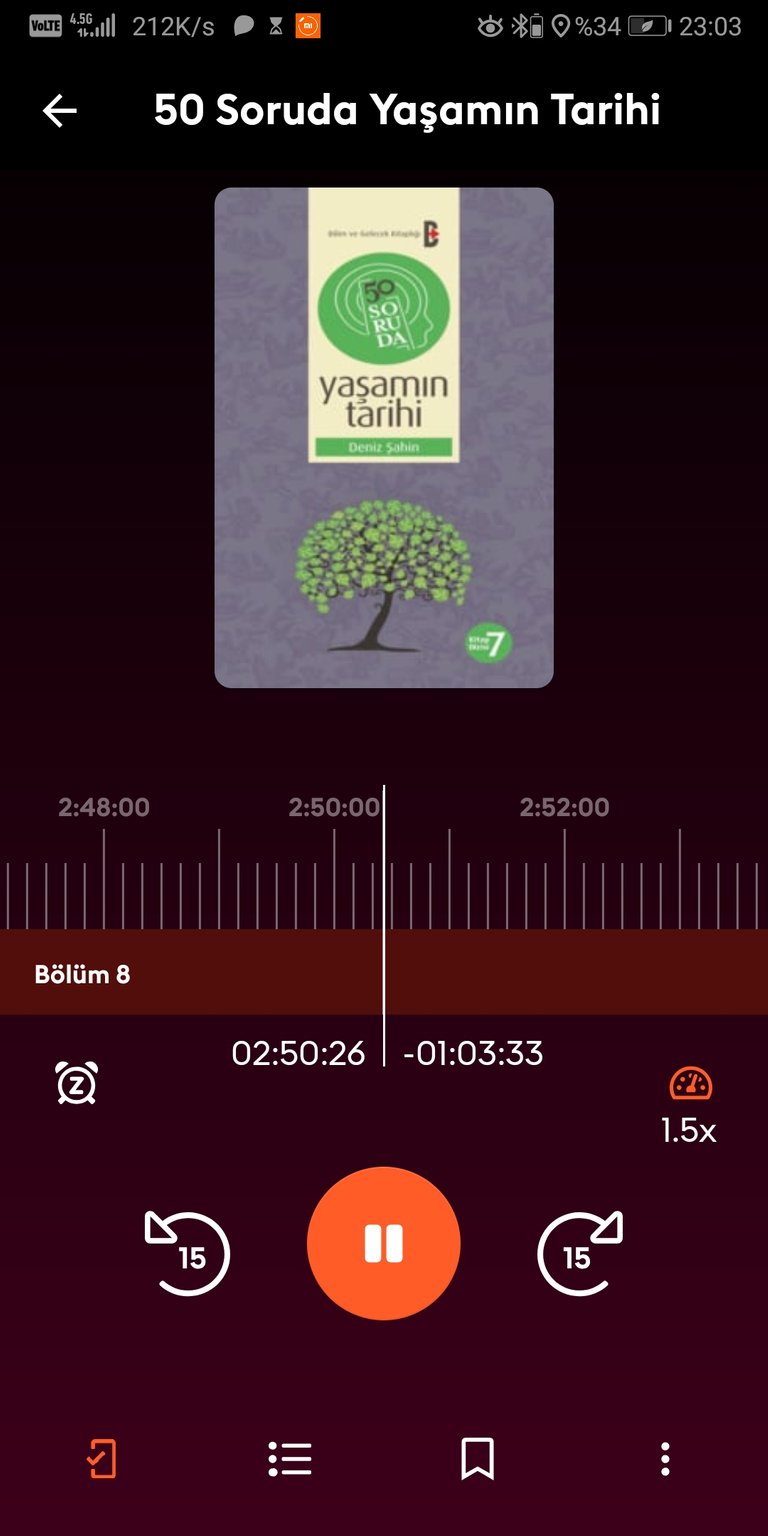Open the three-dot overflow menu
The image size is (768, 1536).
pyautogui.click(x=665, y=1459)
